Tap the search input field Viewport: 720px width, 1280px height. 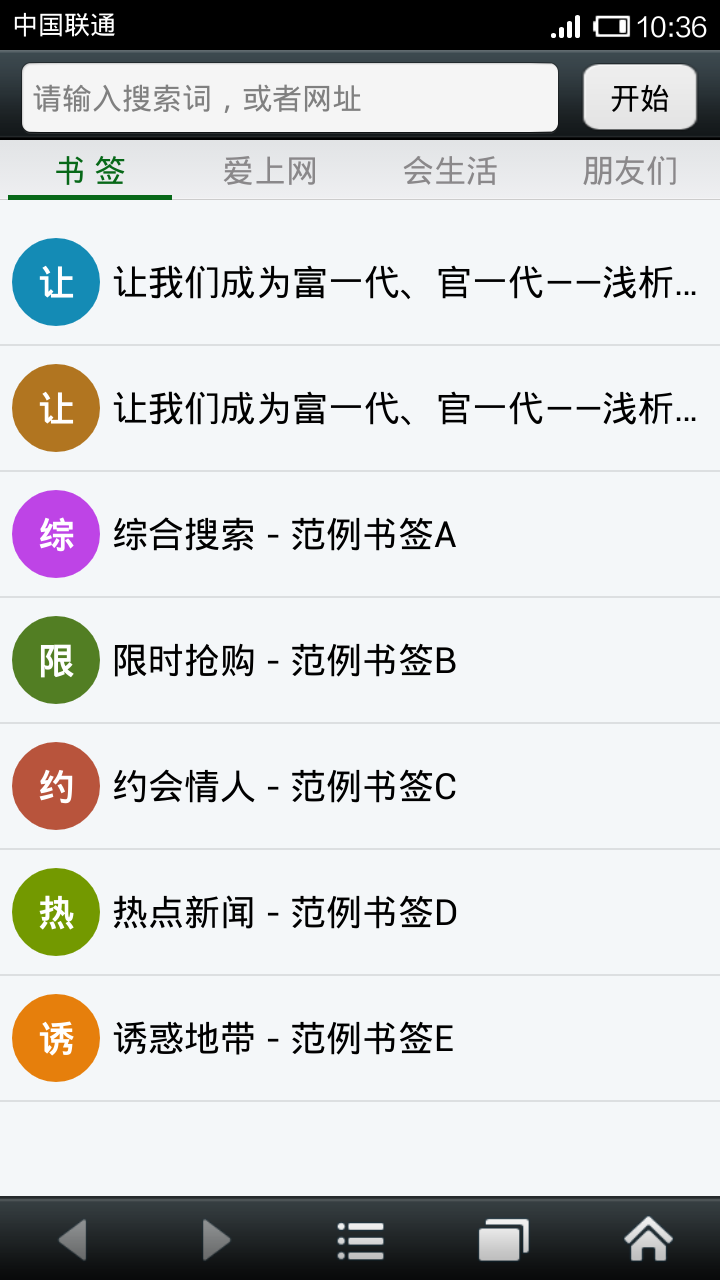pos(290,97)
